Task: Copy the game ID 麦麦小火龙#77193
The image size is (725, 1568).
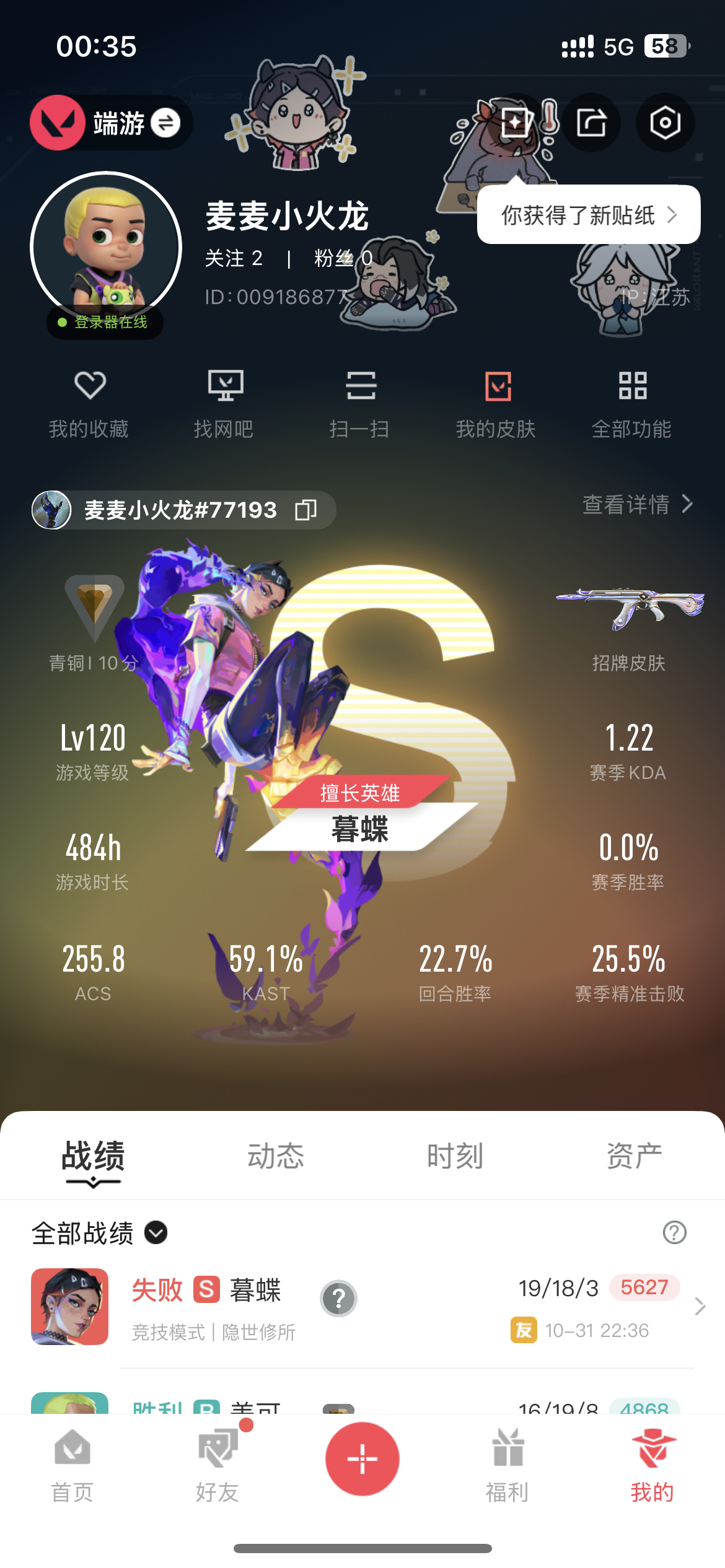Action: [x=306, y=510]
